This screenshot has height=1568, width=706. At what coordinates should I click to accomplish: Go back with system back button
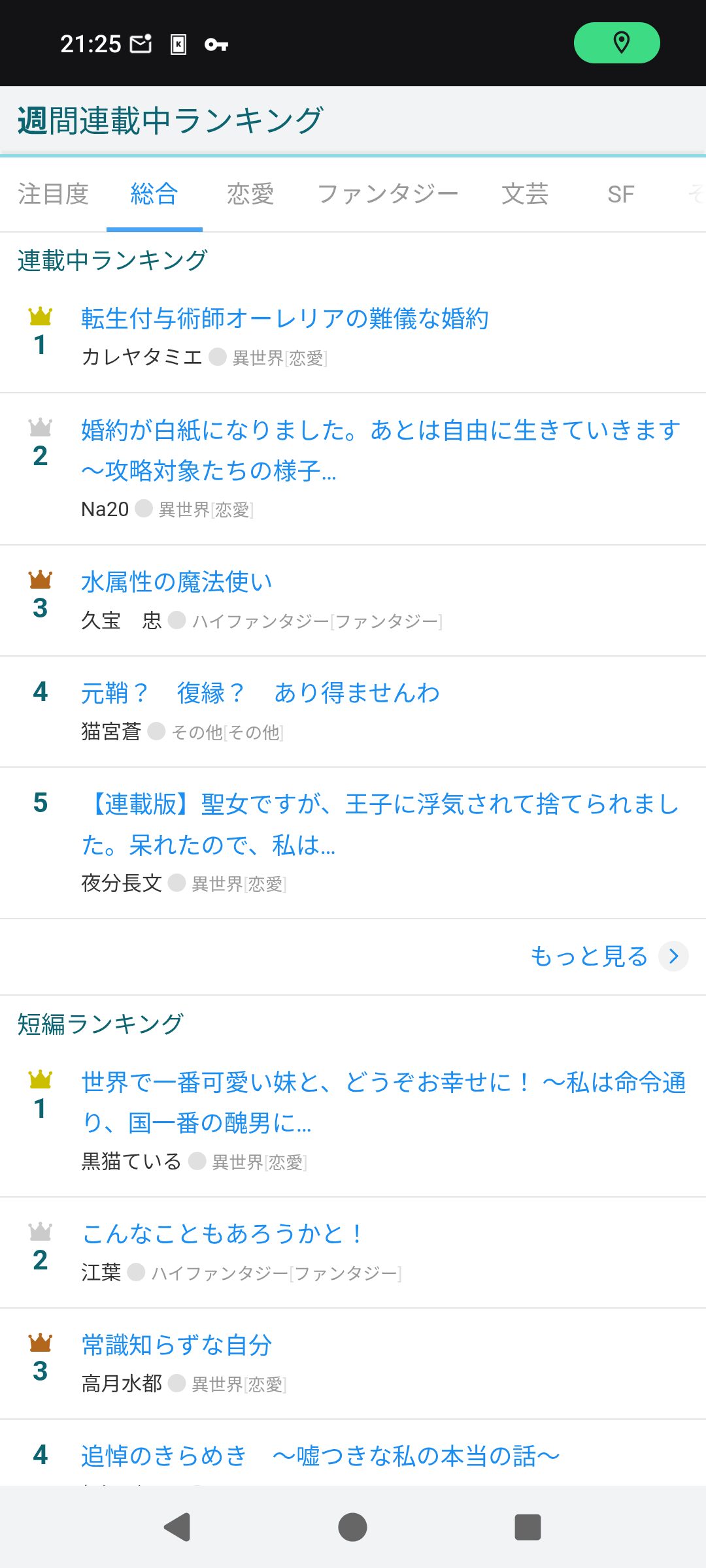[177, 1527]
